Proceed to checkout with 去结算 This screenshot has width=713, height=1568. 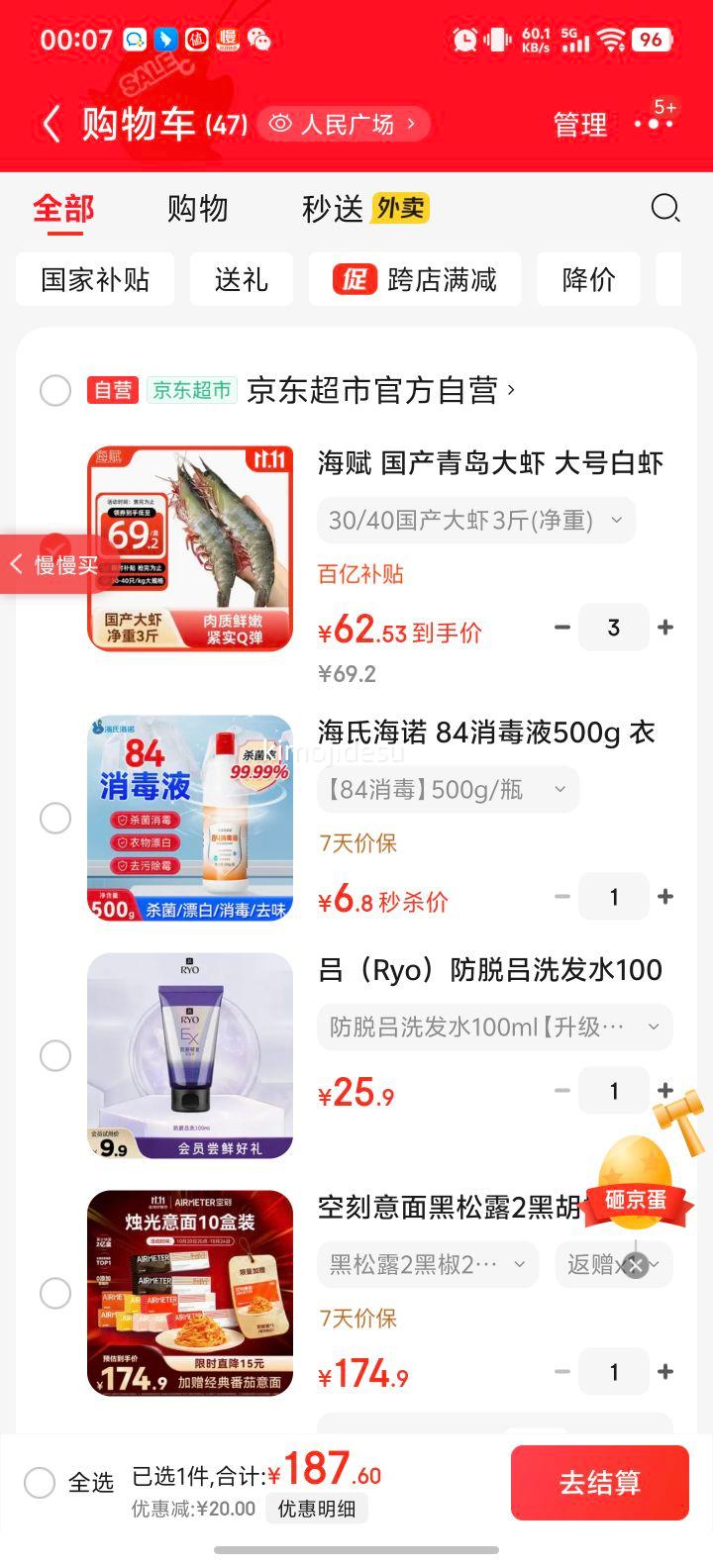coord(599,1482)
